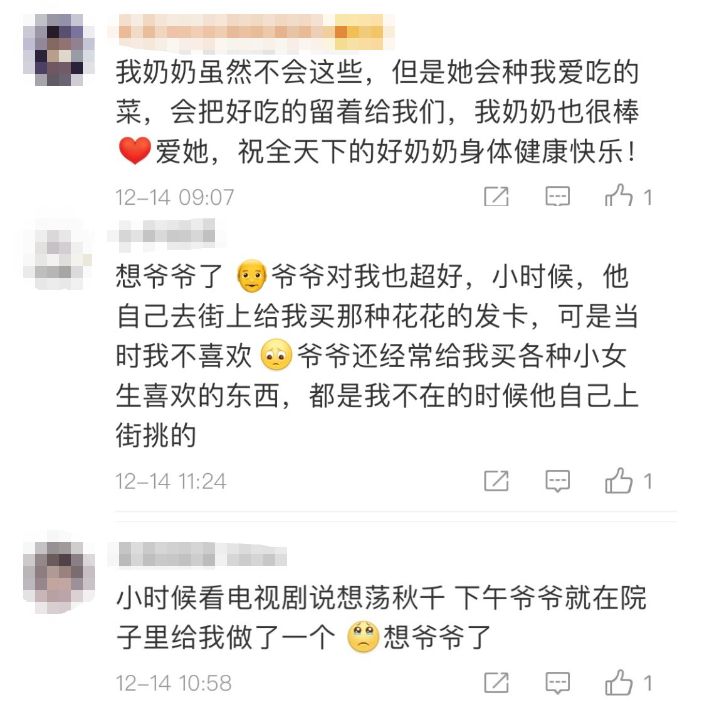Open avatar of the 11:24 commenter
Screen dimensions: 701x714
pyautogui.click(x=52, y=255)
